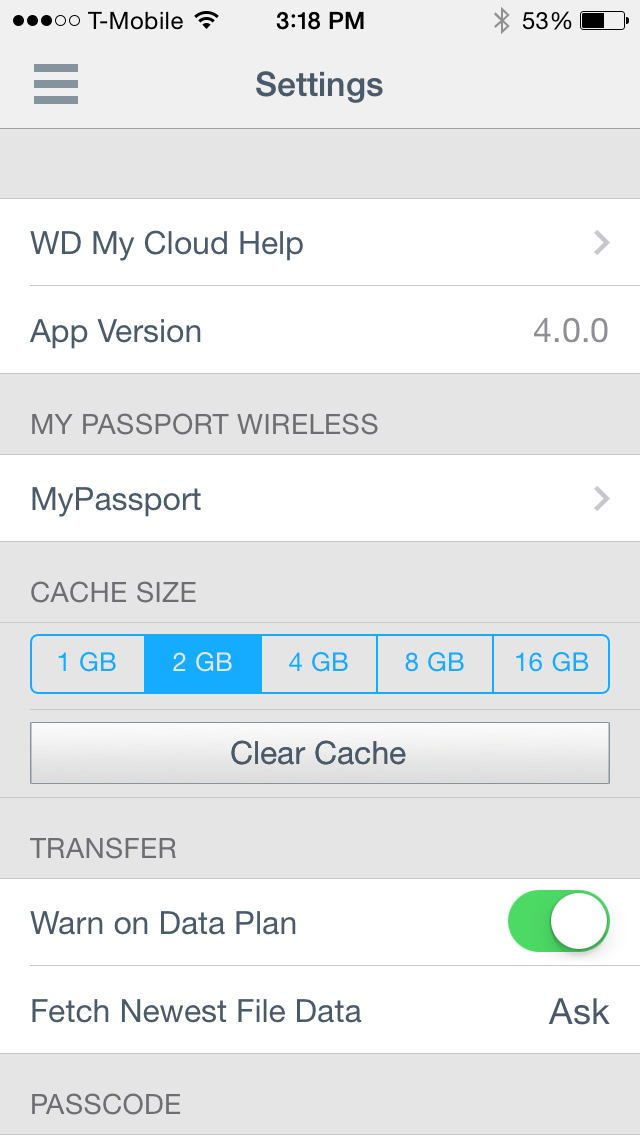Select the 2 GB cache size
This screenshot has width=640, height=1136.
point(203,664)
